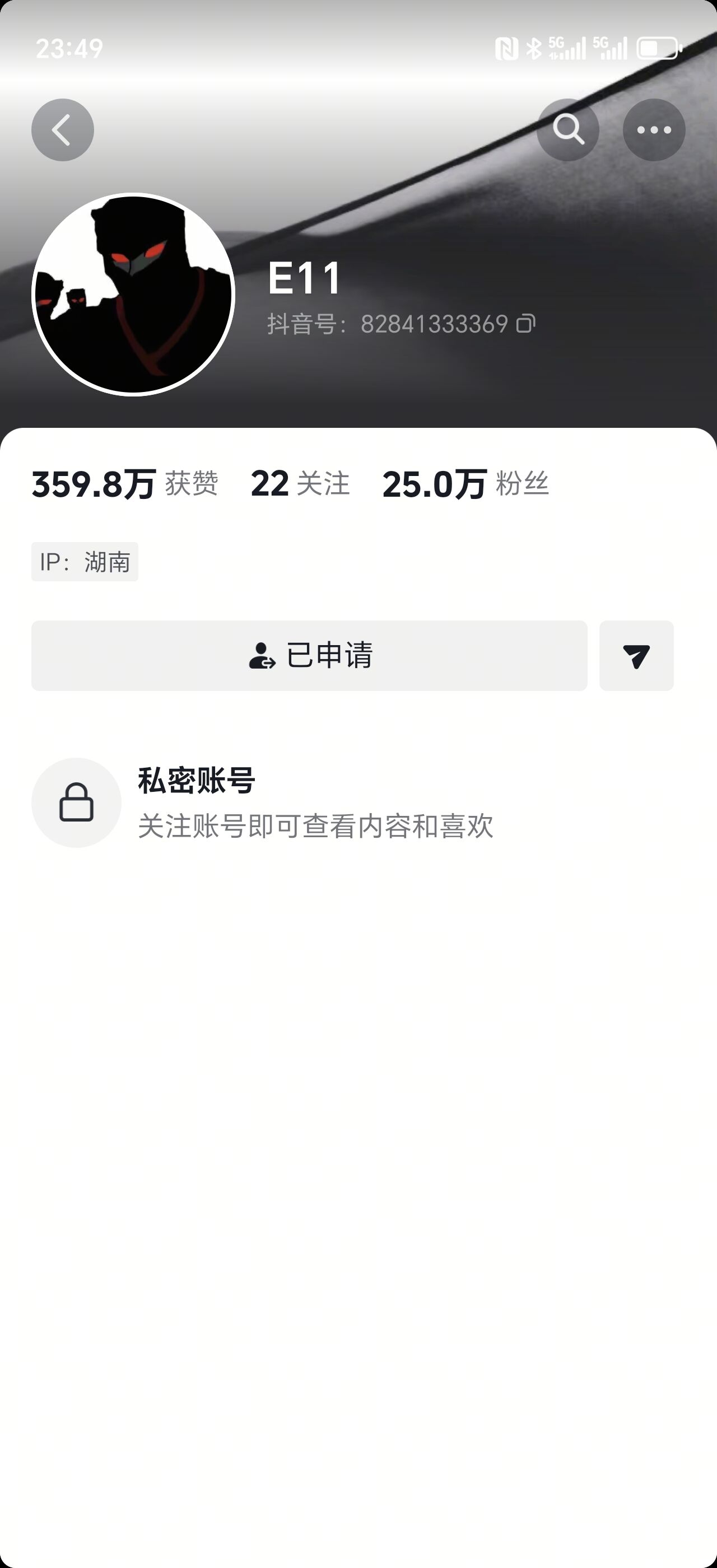The image size is (717, 1568).
Task: Open the 25.0万 粉丝 followers list
Action: tap(465, 484)
